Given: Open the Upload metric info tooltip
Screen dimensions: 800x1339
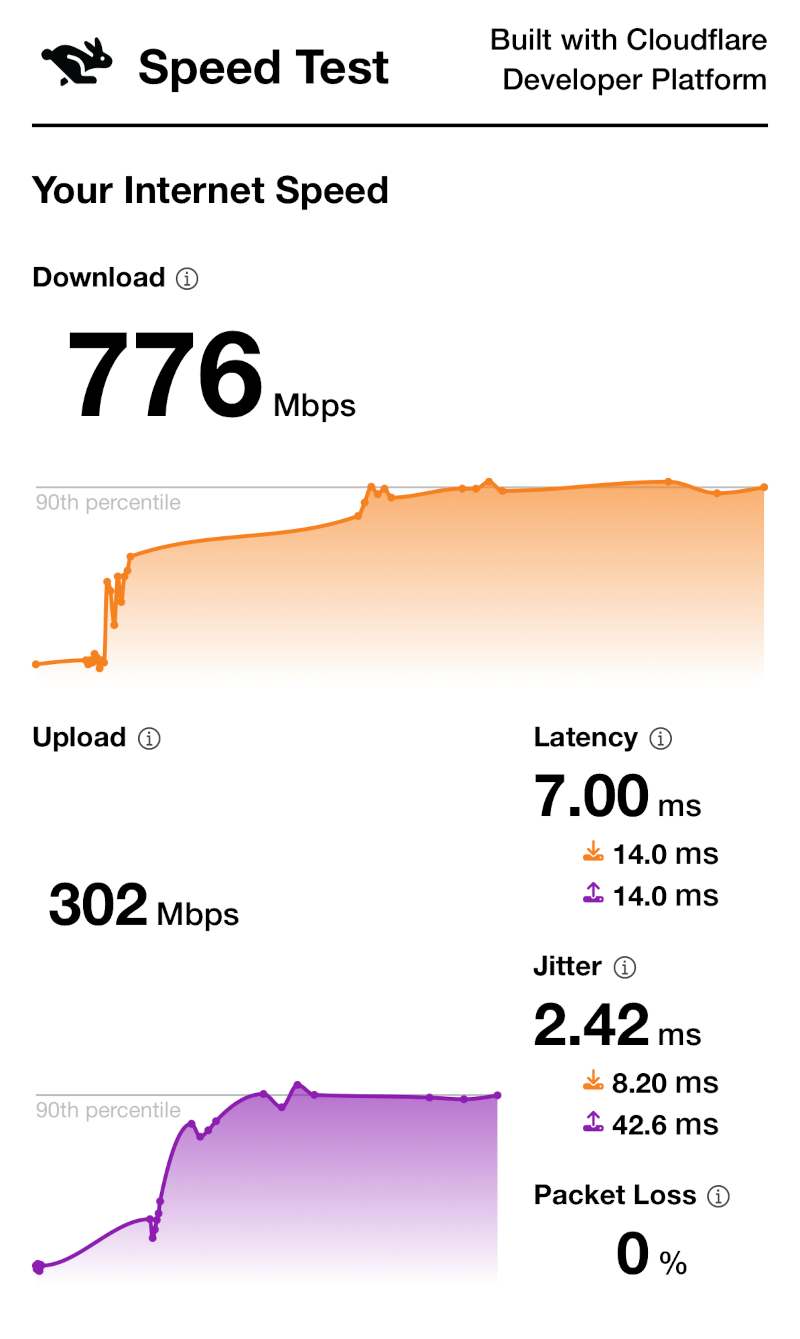Looking at the screenshot, I should (148, 739).
